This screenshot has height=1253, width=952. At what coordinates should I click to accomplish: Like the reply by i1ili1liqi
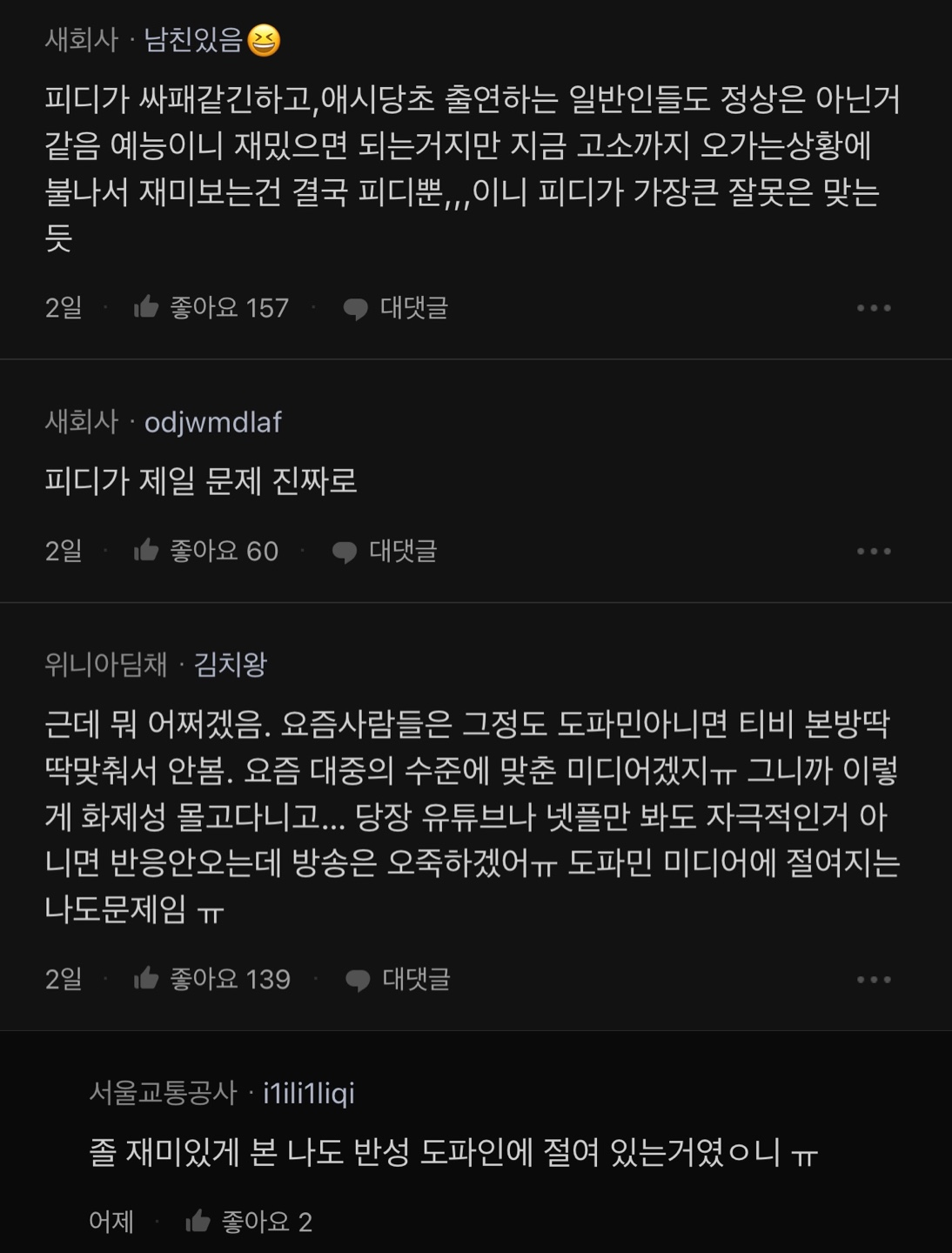(200, 1222)
